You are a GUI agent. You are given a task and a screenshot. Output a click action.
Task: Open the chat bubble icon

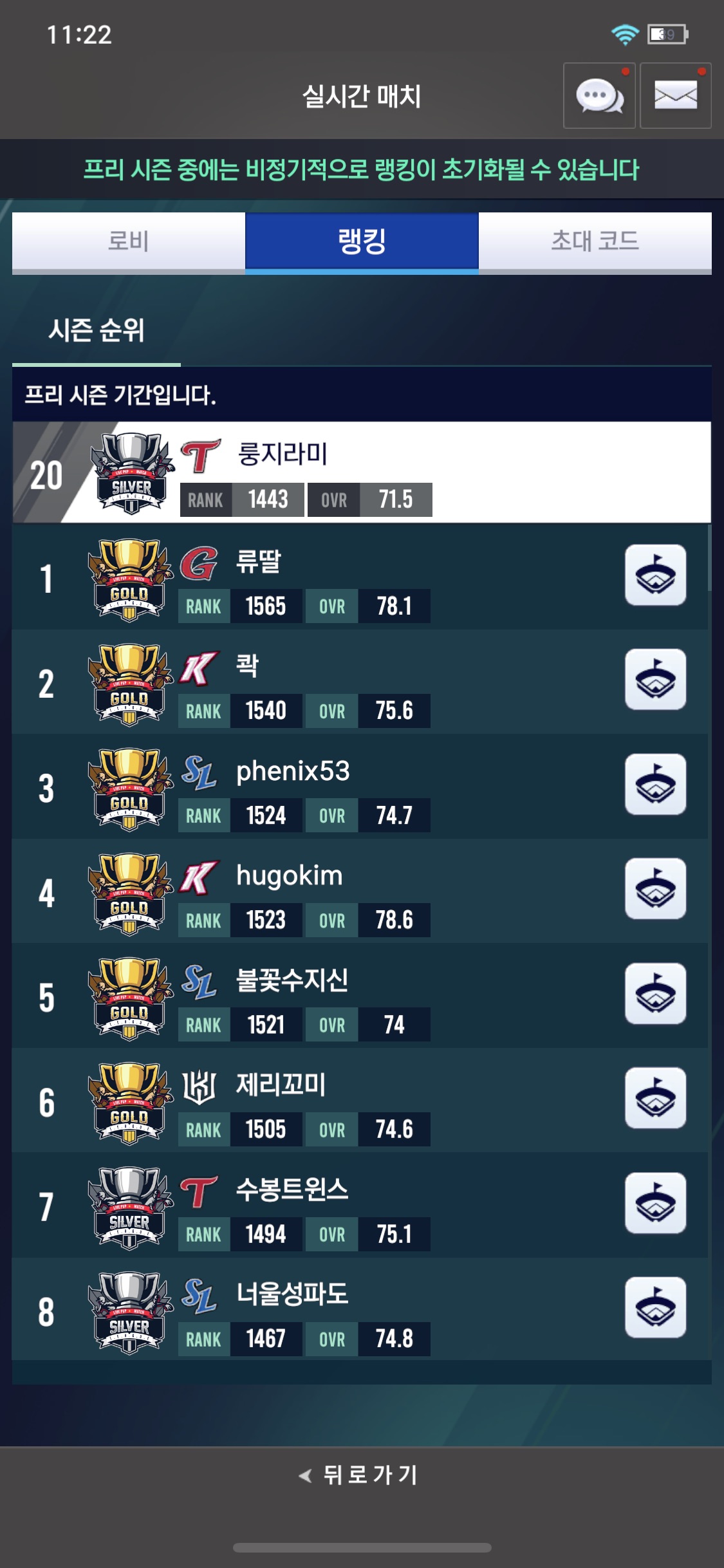click(x=599, y=96)
